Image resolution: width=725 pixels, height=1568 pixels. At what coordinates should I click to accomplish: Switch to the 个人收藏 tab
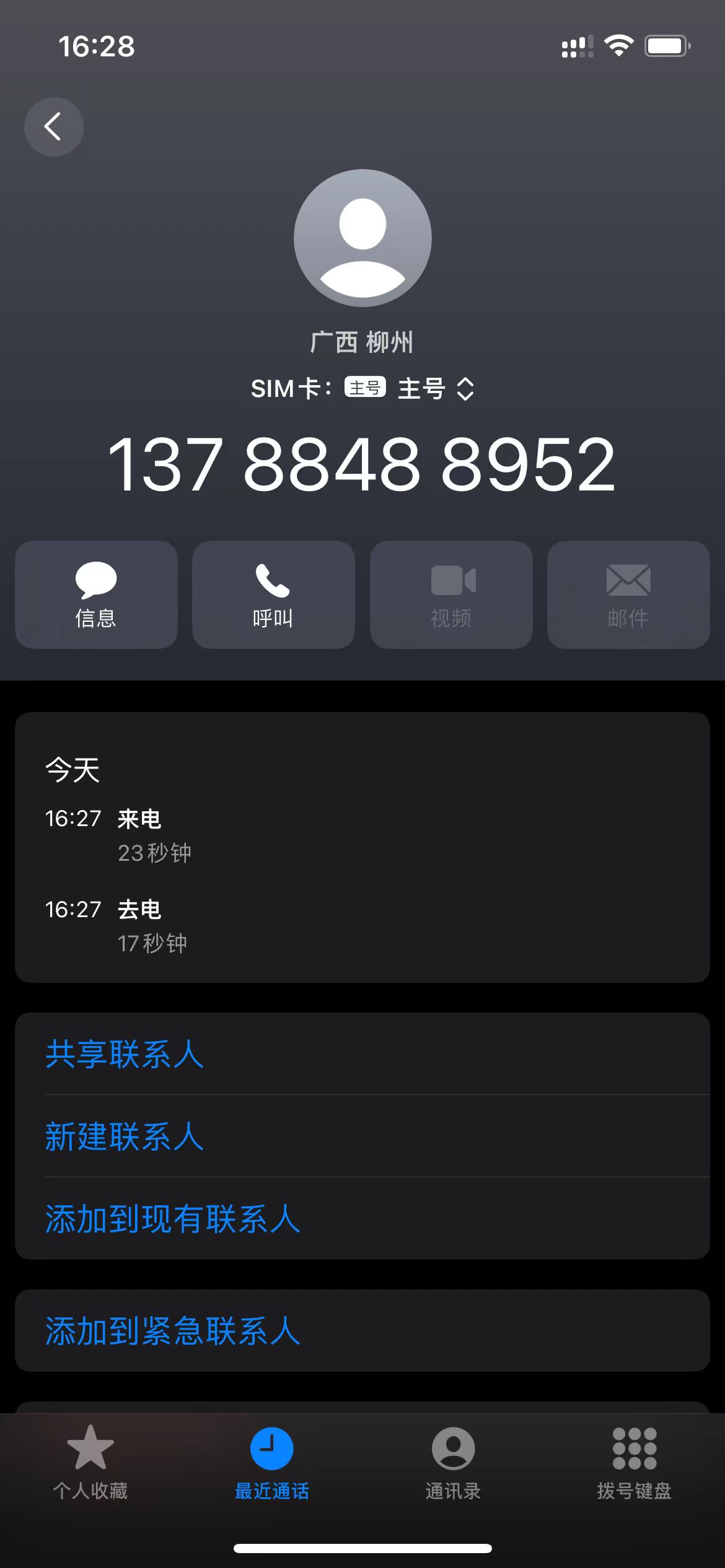coord(90,1463)
